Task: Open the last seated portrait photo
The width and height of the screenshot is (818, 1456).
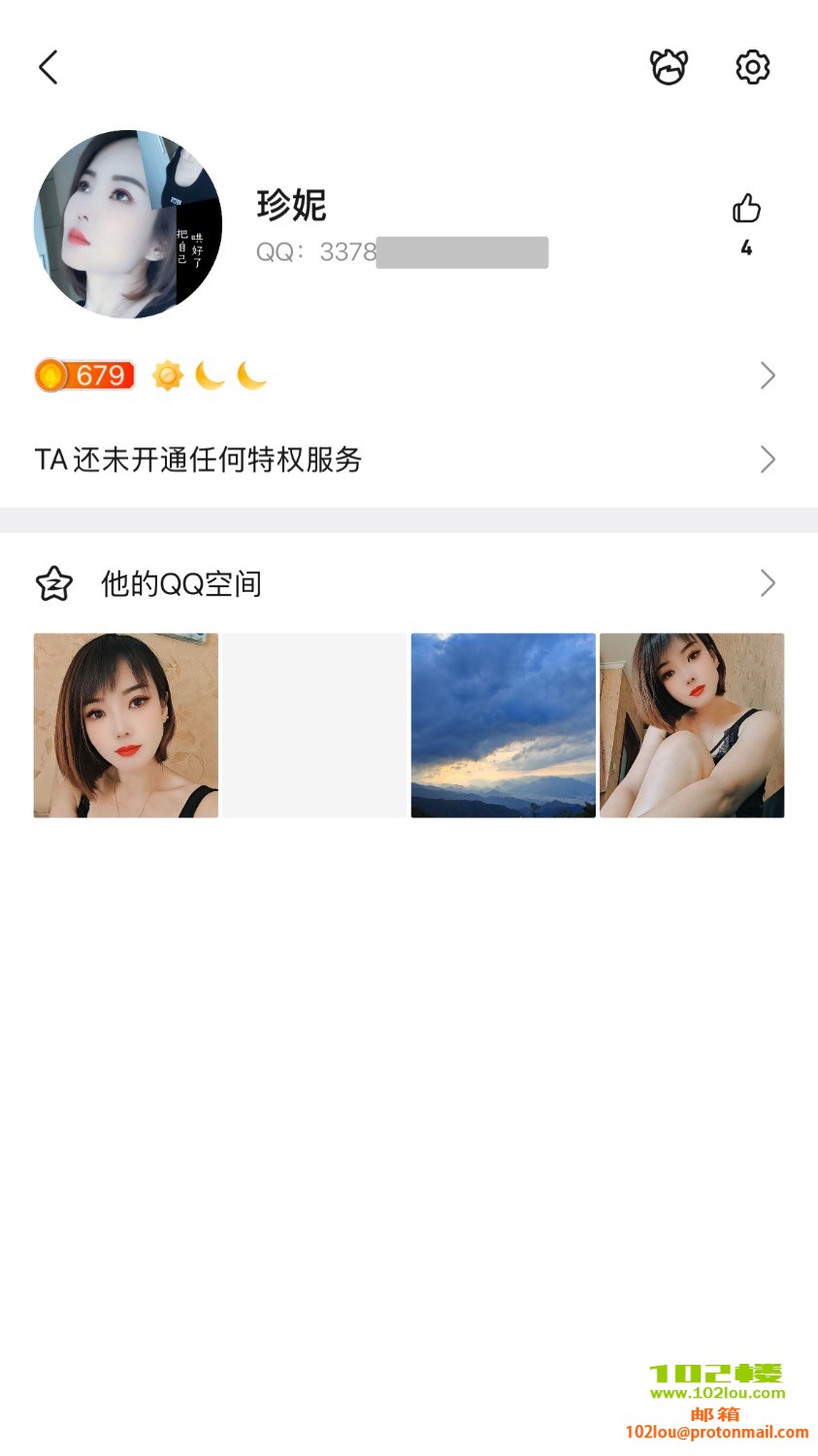Action: click(692, 725)
